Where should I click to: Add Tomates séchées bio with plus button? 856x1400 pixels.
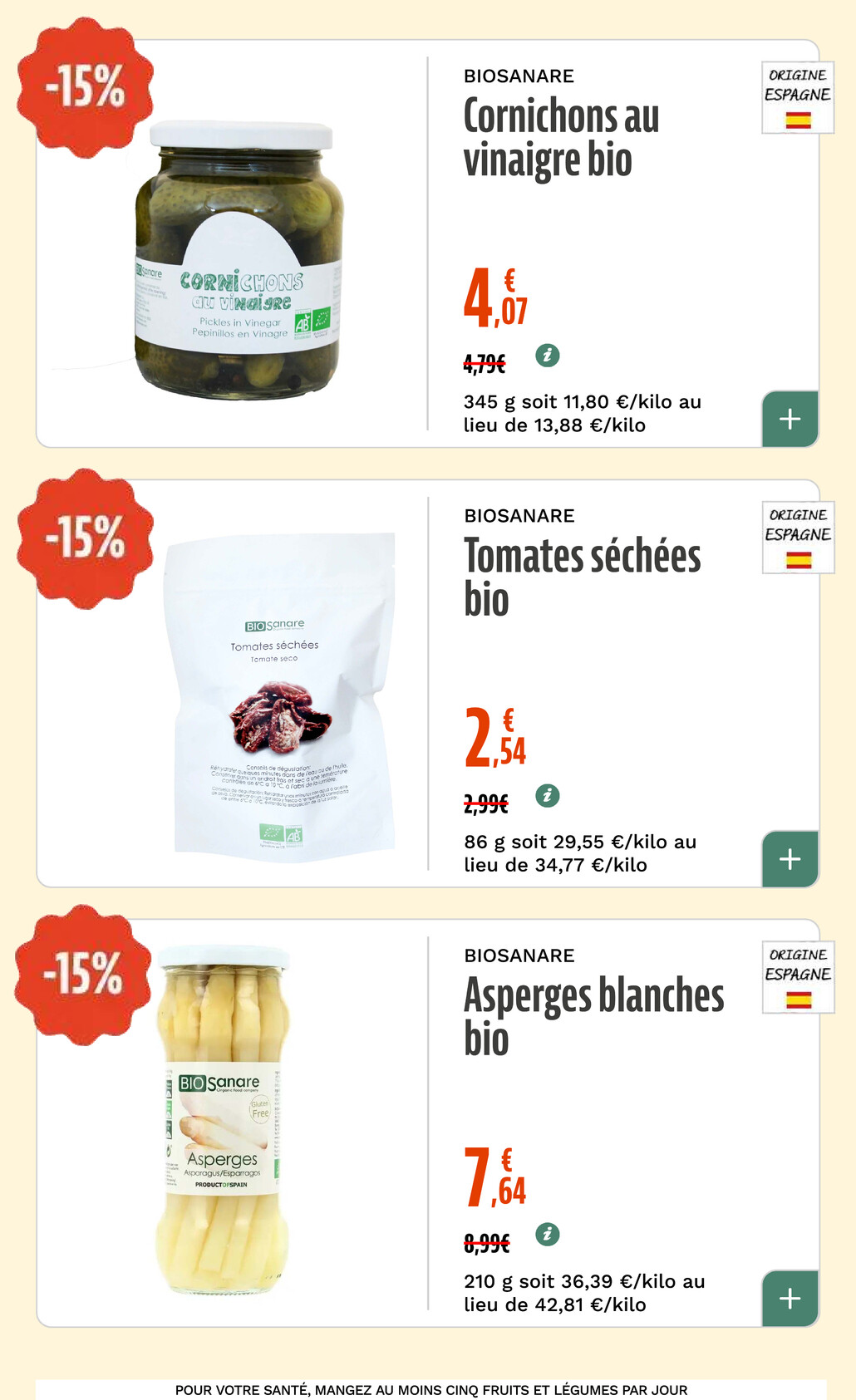pos(790,858)
